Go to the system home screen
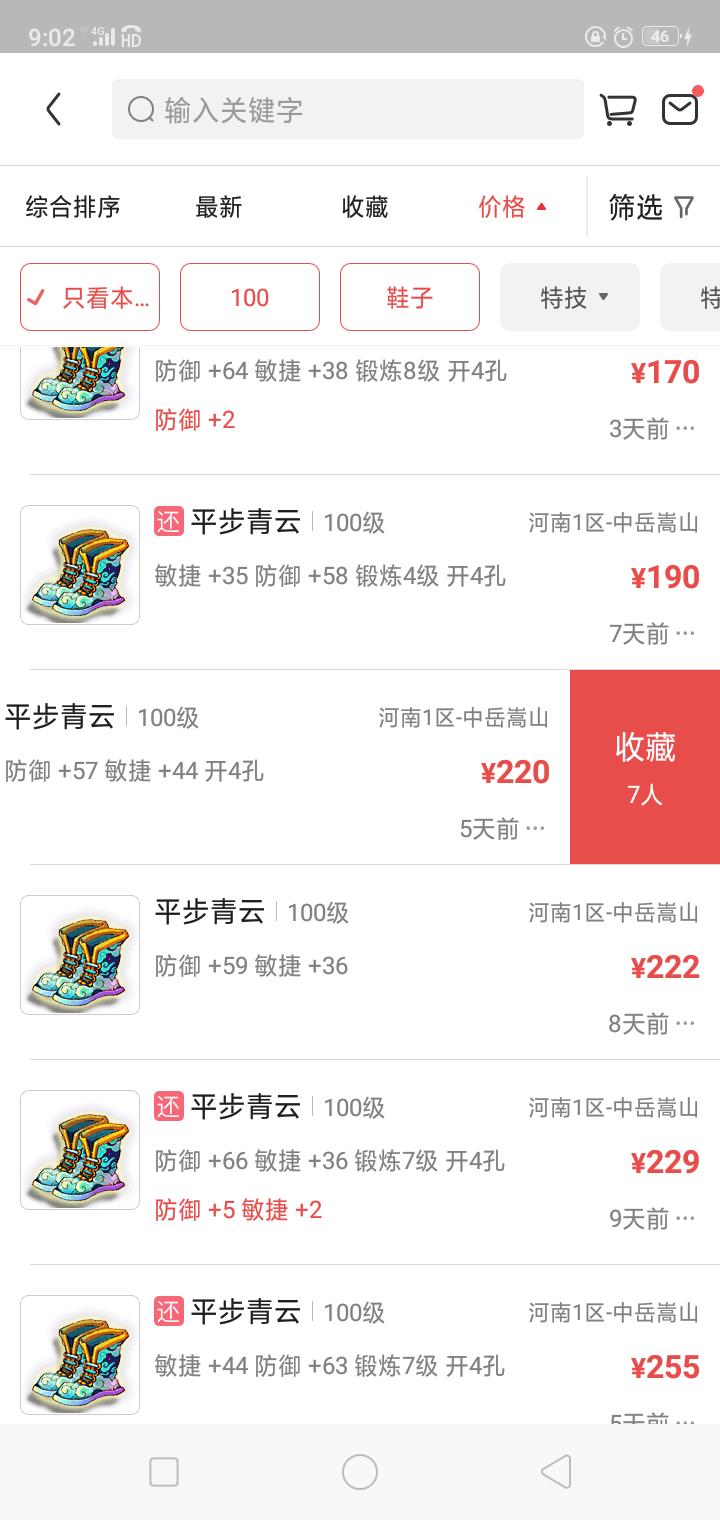This screenshot has width=720, height=1520. coord(360,1472)
